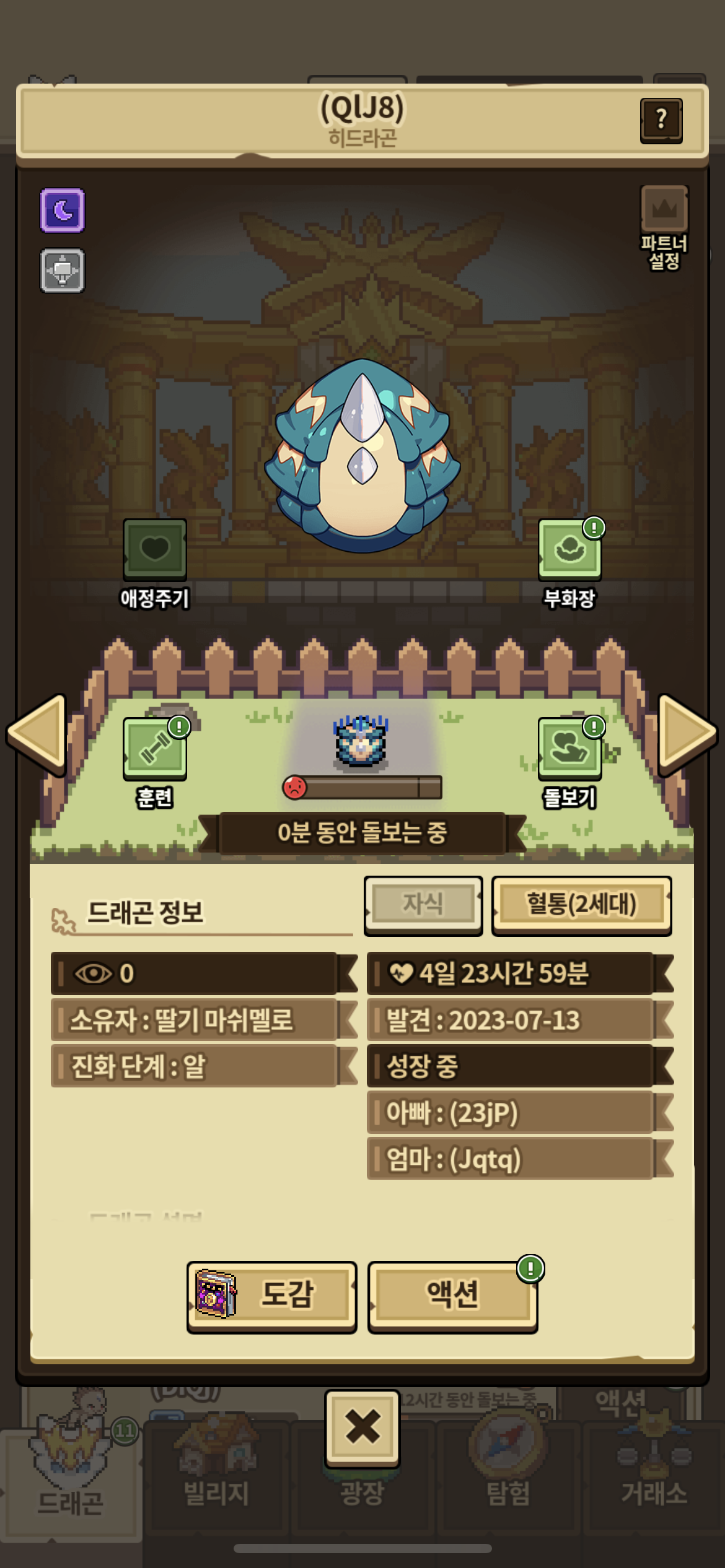View 혈통(2세대) lineage
The width and height of the screenshot is (725, 1568).
tap(581, 904)
